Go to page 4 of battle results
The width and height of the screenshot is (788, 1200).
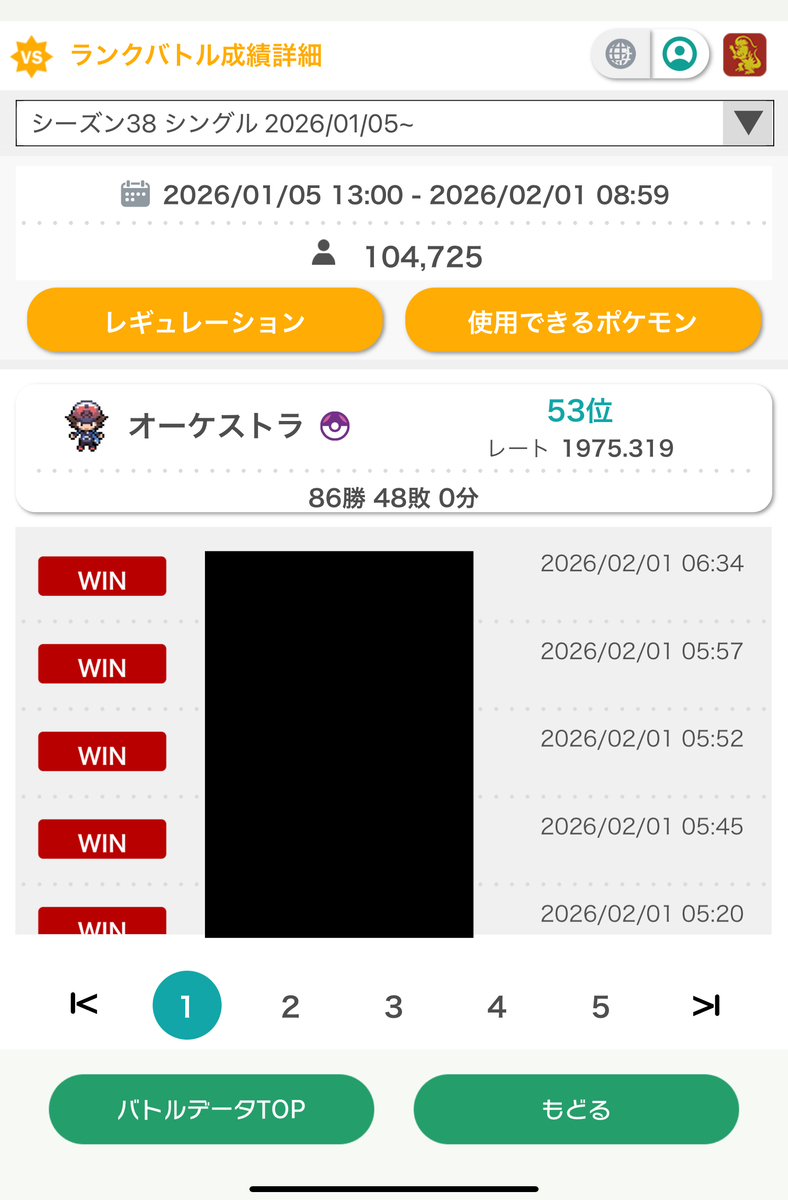click(497, 1006)
